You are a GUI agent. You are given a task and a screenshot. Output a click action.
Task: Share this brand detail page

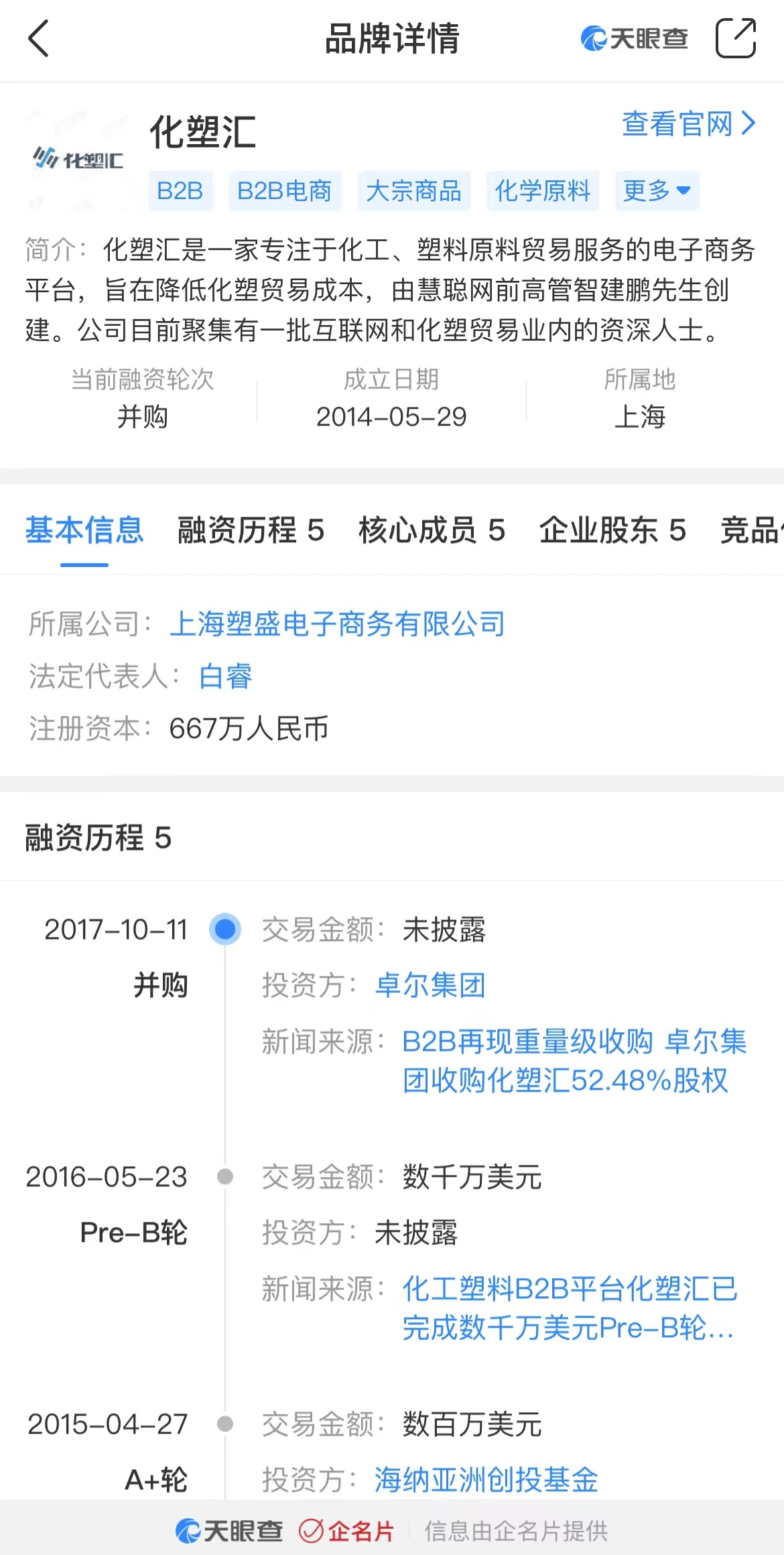click(735, 39)
